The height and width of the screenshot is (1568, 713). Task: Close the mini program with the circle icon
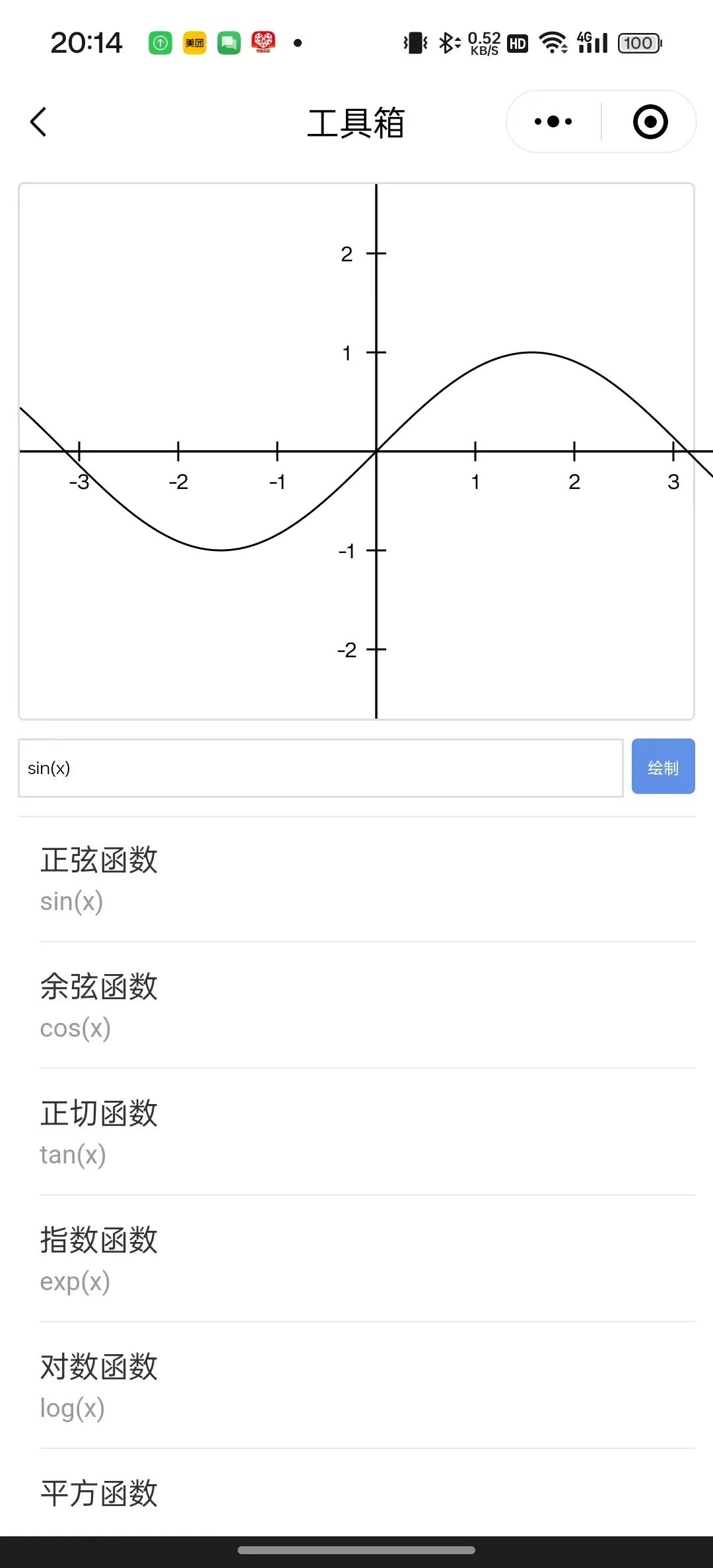(x=650, y=122)
